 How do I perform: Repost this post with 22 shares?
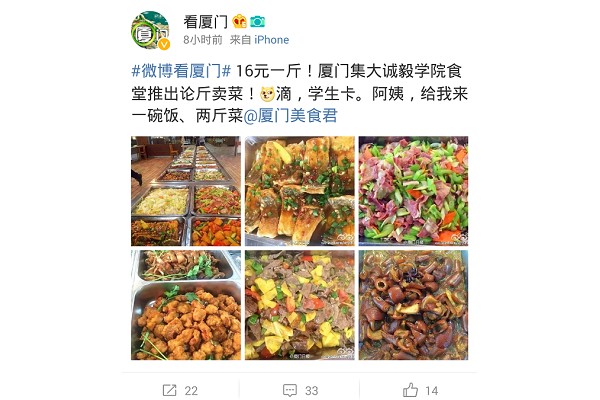point(180,390)
